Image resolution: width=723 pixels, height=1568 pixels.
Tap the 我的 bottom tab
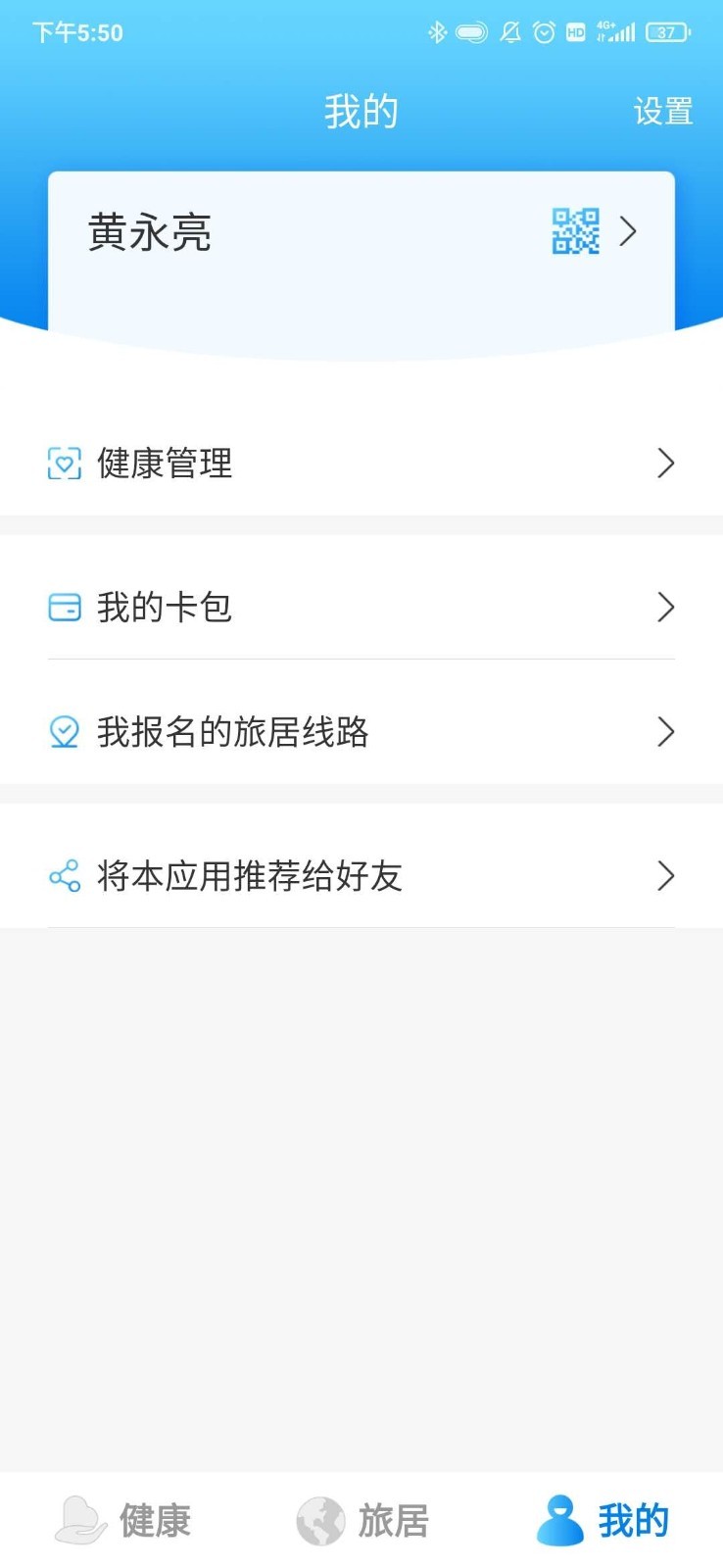602,1520
